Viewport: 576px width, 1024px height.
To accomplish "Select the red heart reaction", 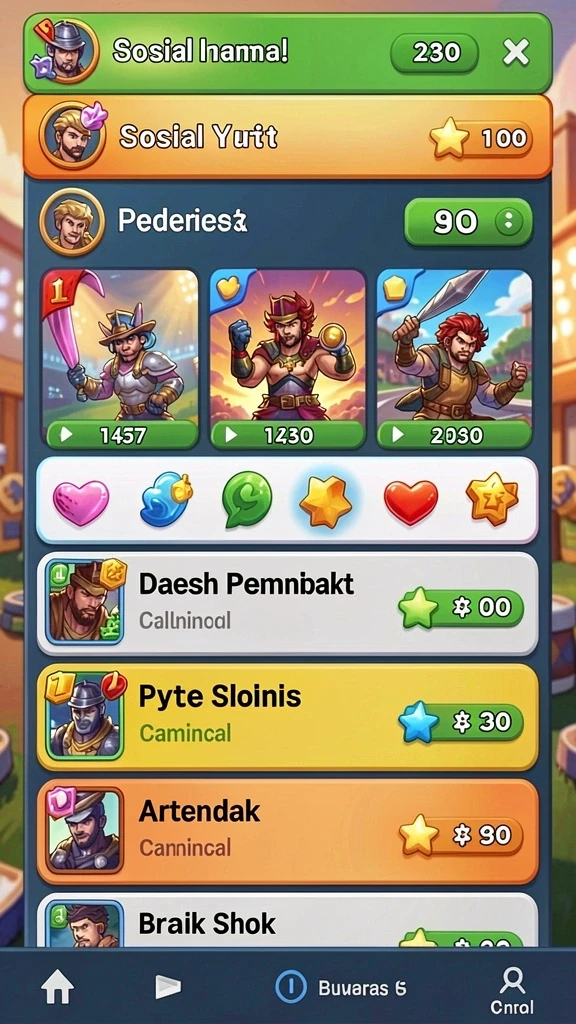I will pyautogui.click(x=411, y=502).
